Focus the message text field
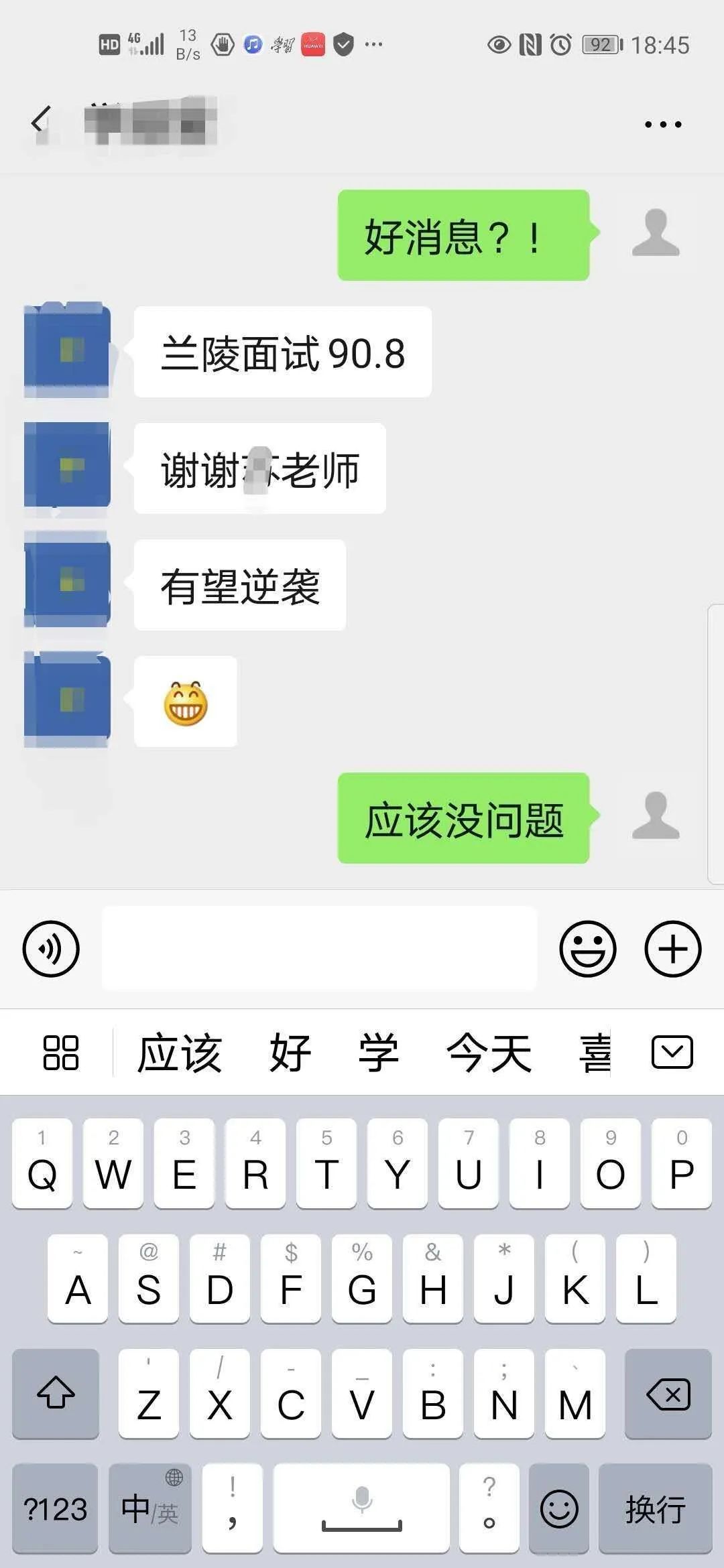Screen dimensions: 724x1568 click(x=319, y=949)
